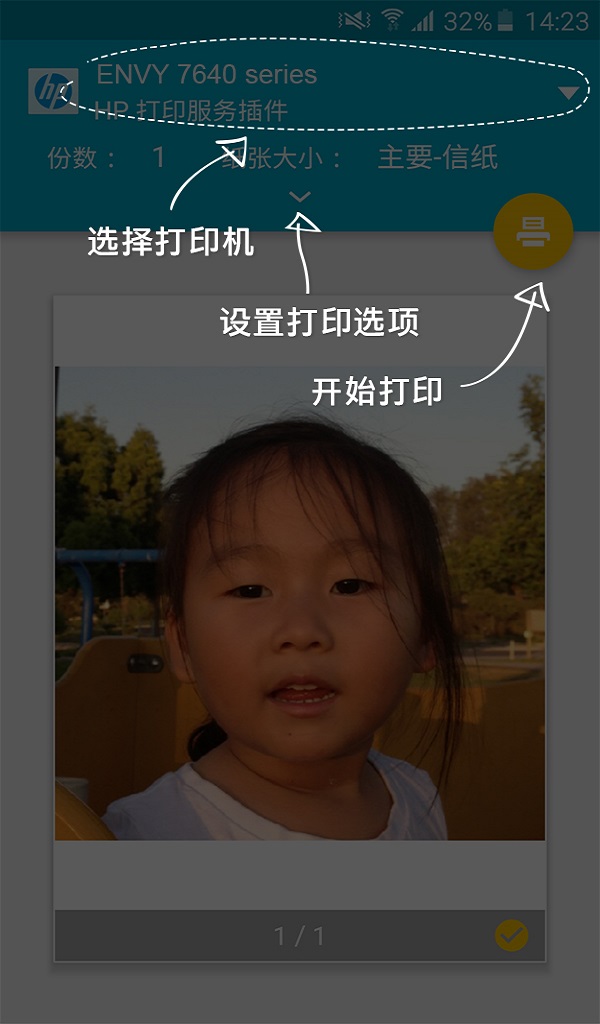Image resolution: width=600 pixels, height=1024 pixels.
Task: Start printing with the yellow printer button
Action: pos(533,232)
